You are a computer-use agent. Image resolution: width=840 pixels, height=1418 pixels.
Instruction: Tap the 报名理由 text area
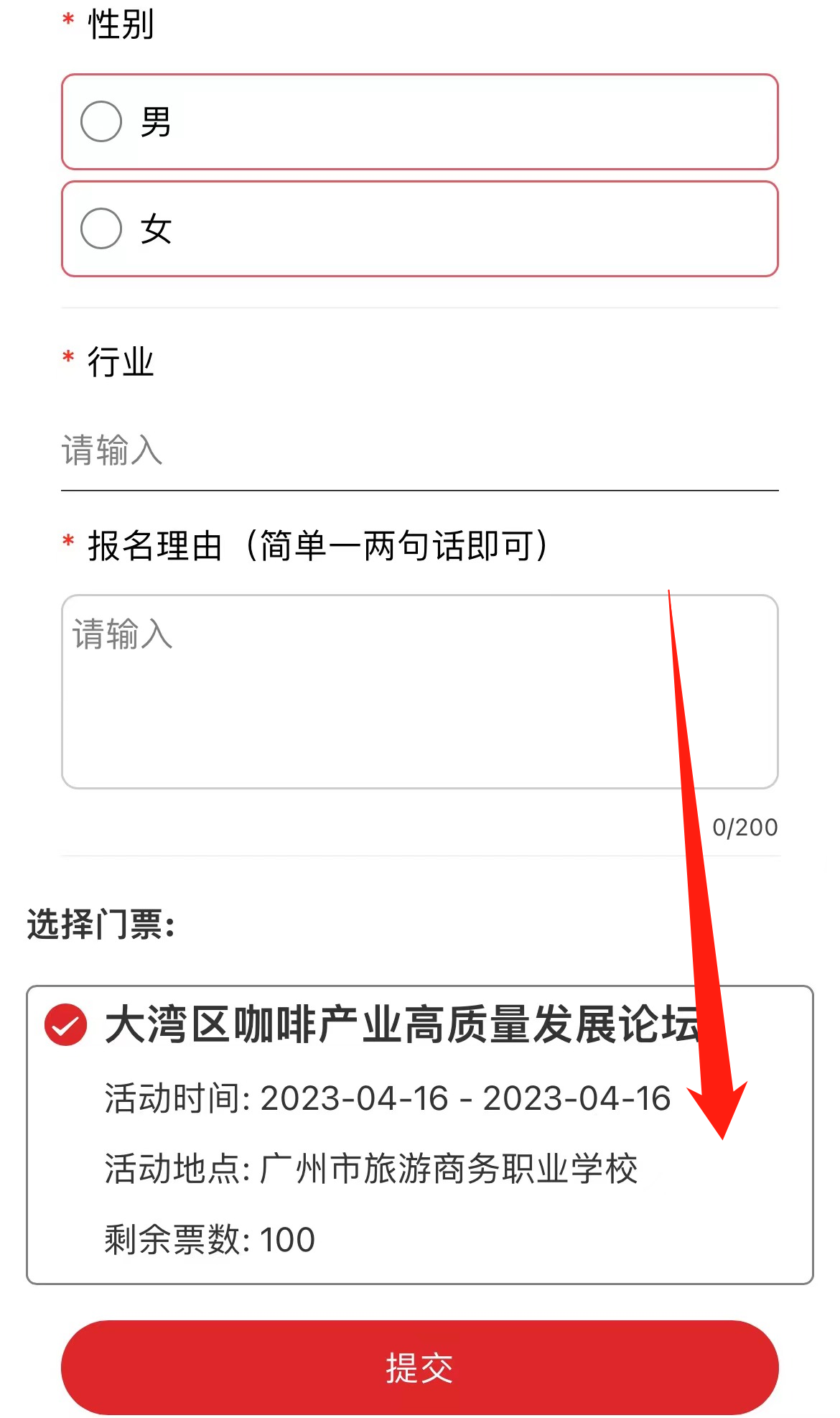coord(419,691)
